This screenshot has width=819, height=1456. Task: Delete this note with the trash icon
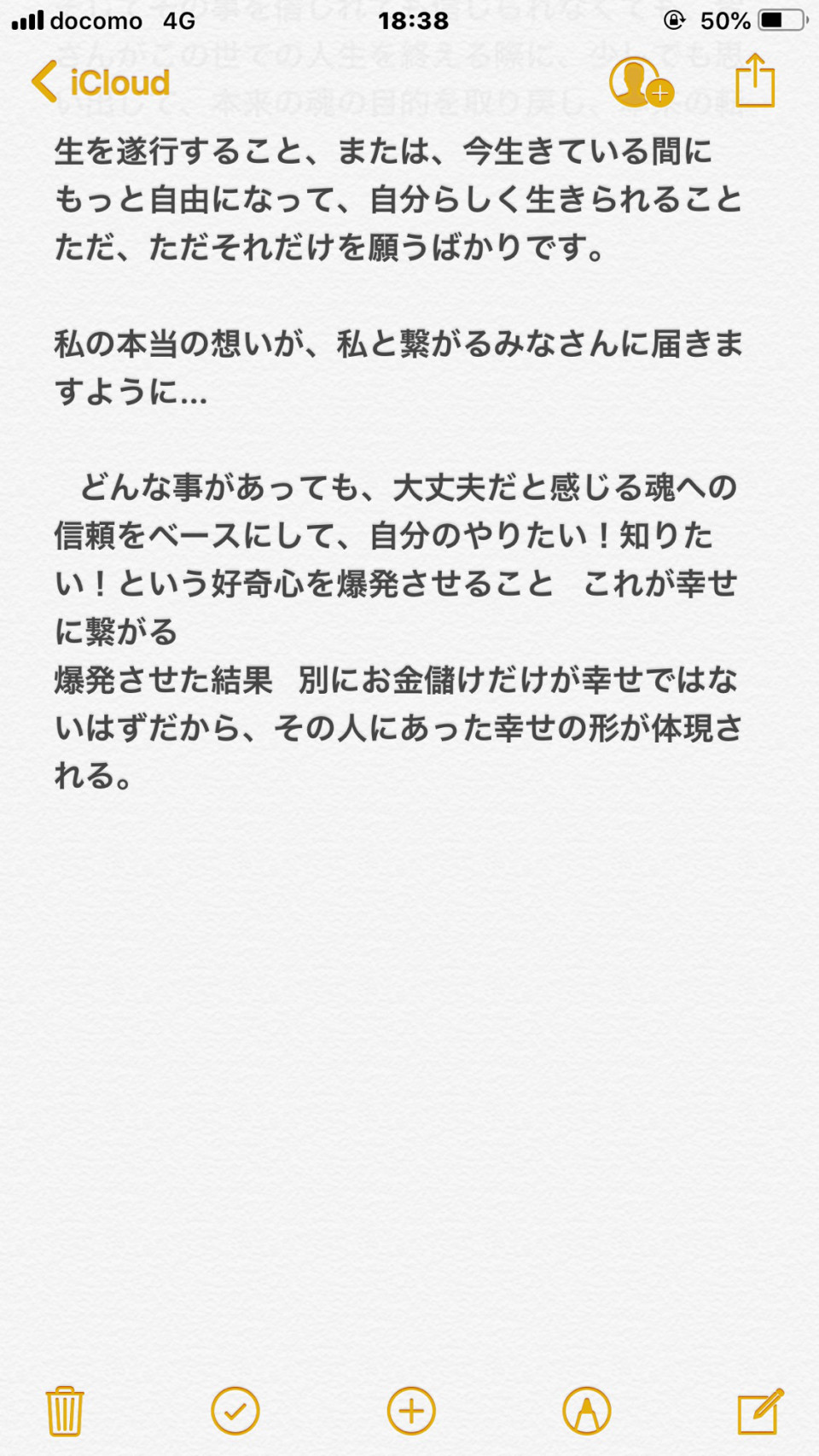(64, 1411)
